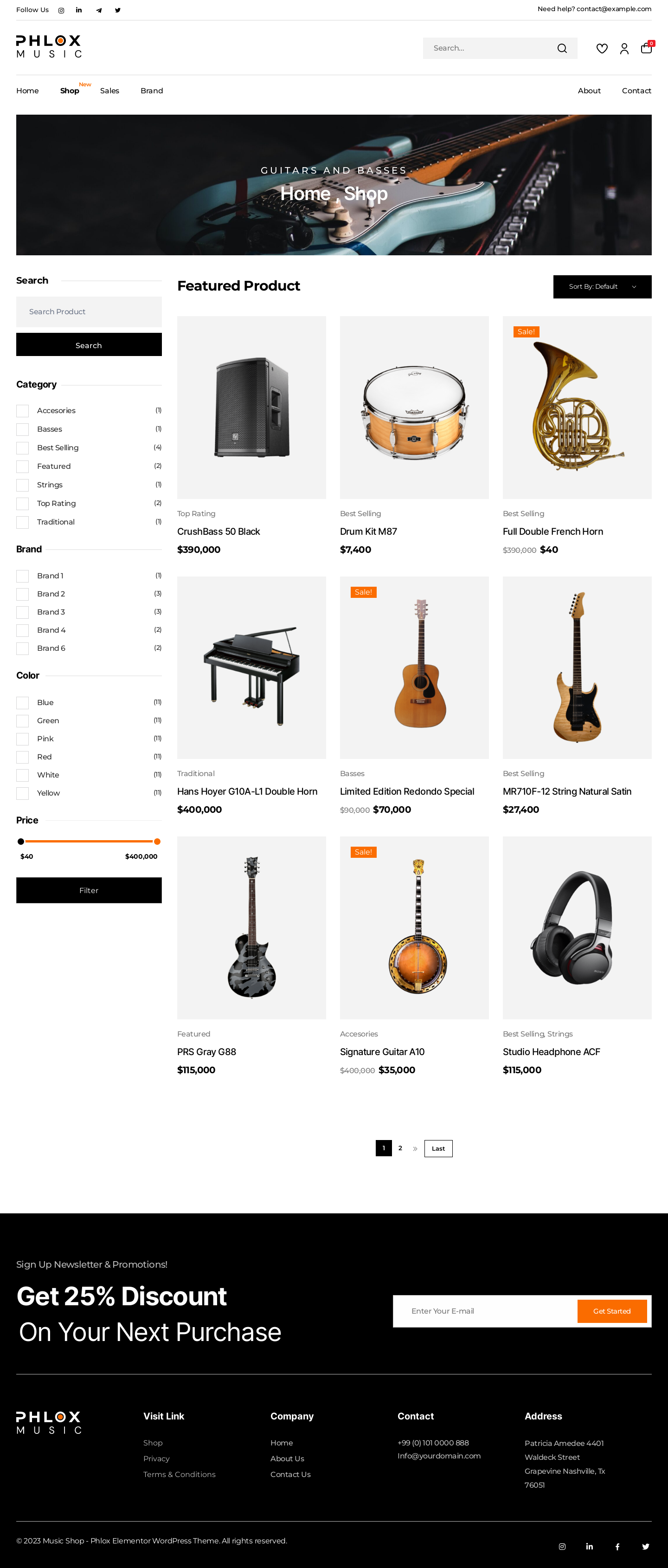Open the shopping cart
The image size is (668, 1568).
[x=646, y=48]
